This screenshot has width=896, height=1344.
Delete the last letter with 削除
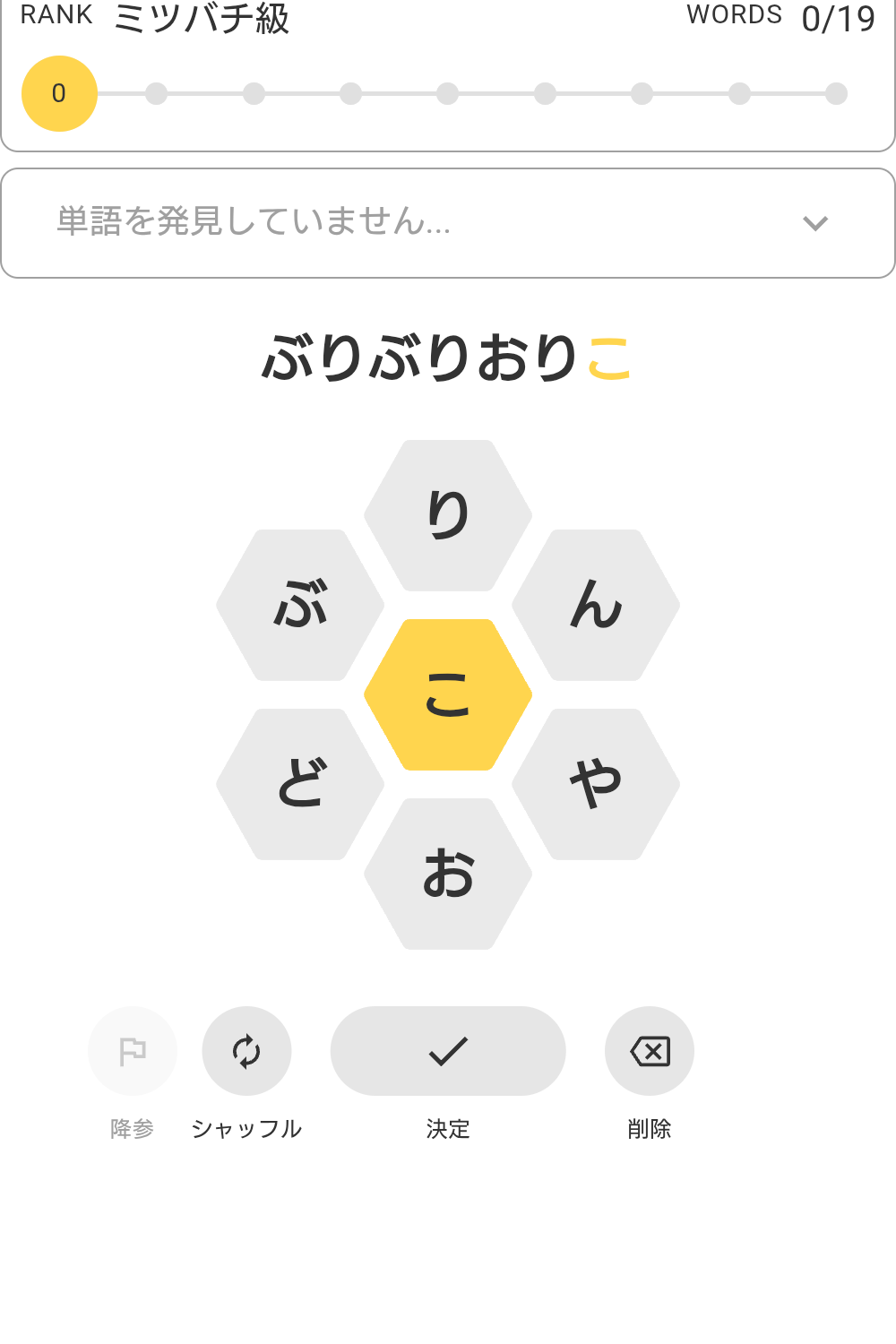[650, 1051]
